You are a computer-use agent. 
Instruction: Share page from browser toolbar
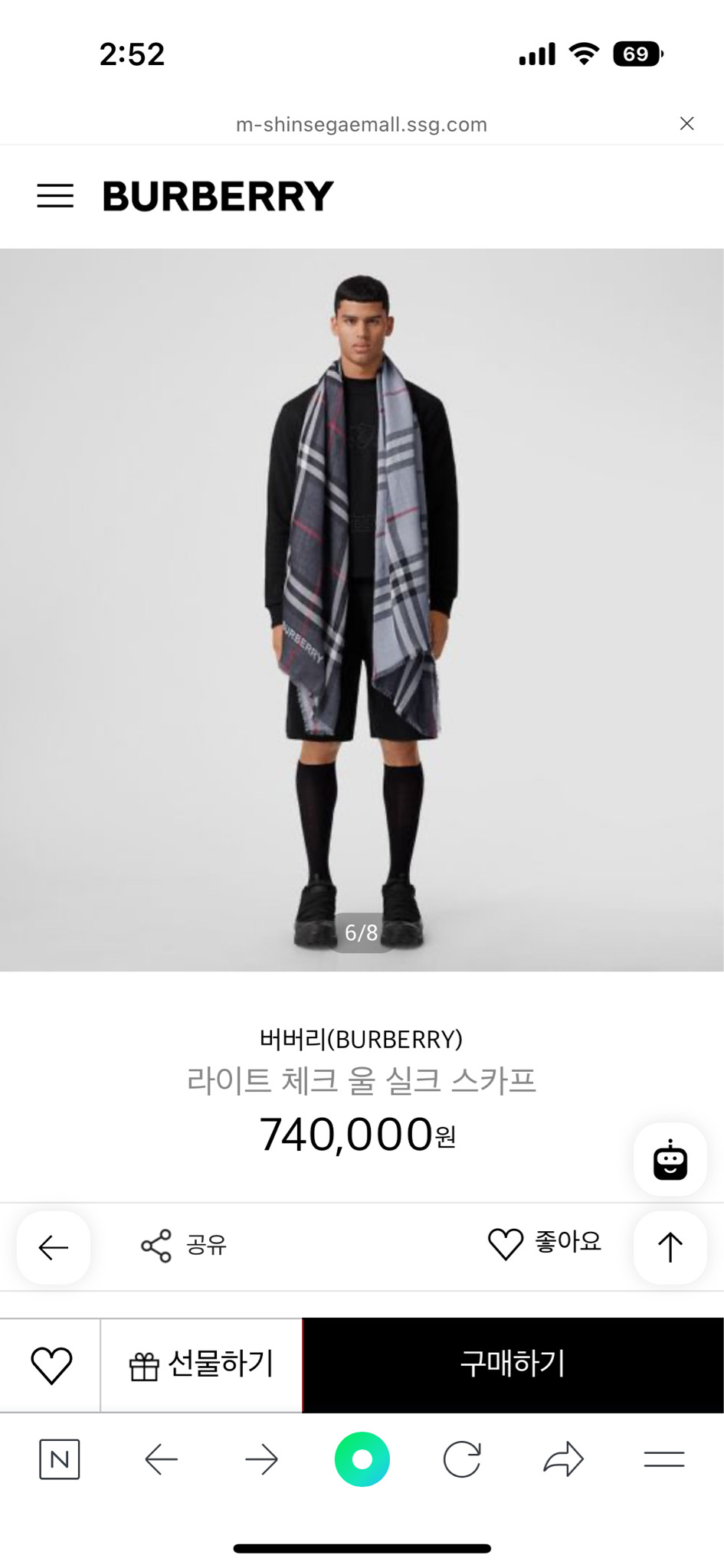563,1459
